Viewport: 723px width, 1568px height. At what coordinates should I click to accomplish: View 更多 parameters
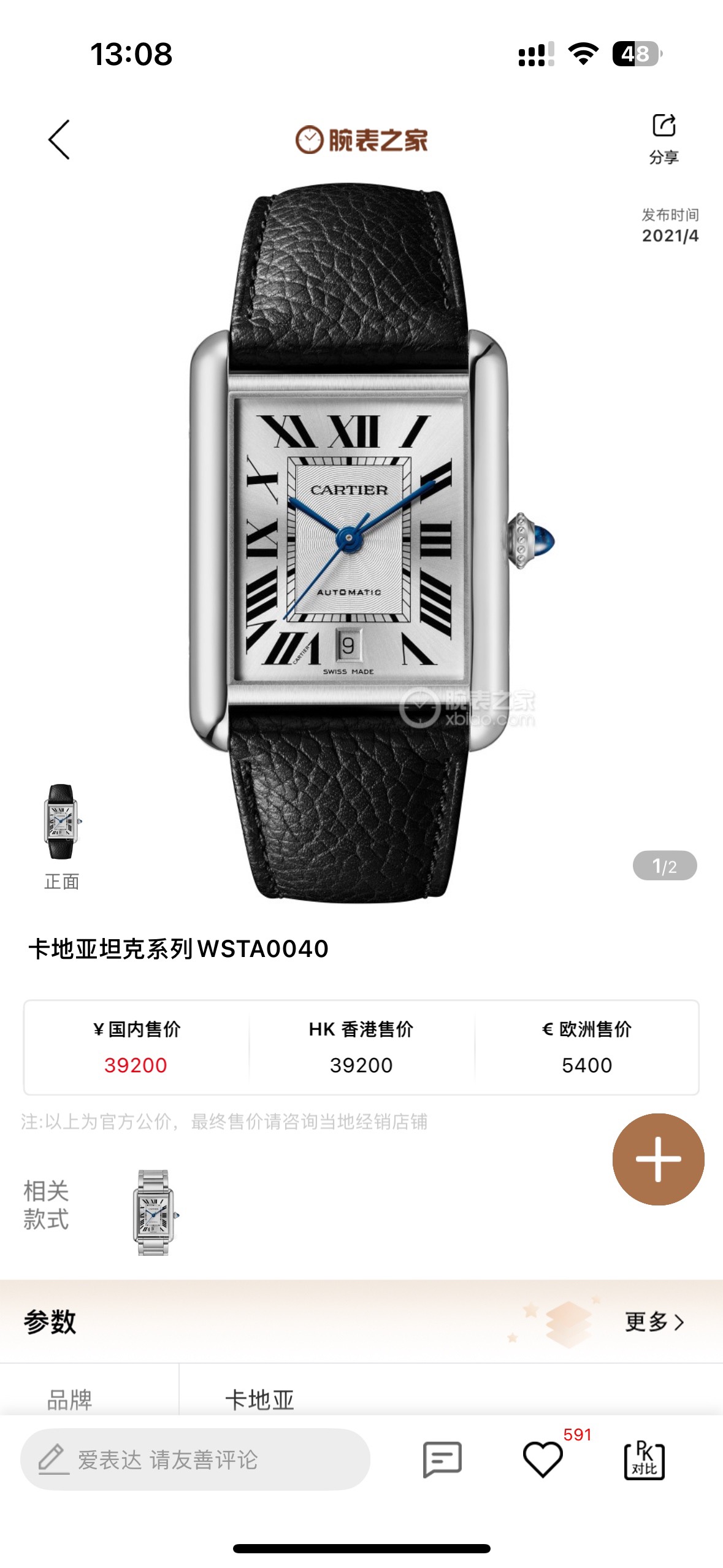[x=654, y=1321]
